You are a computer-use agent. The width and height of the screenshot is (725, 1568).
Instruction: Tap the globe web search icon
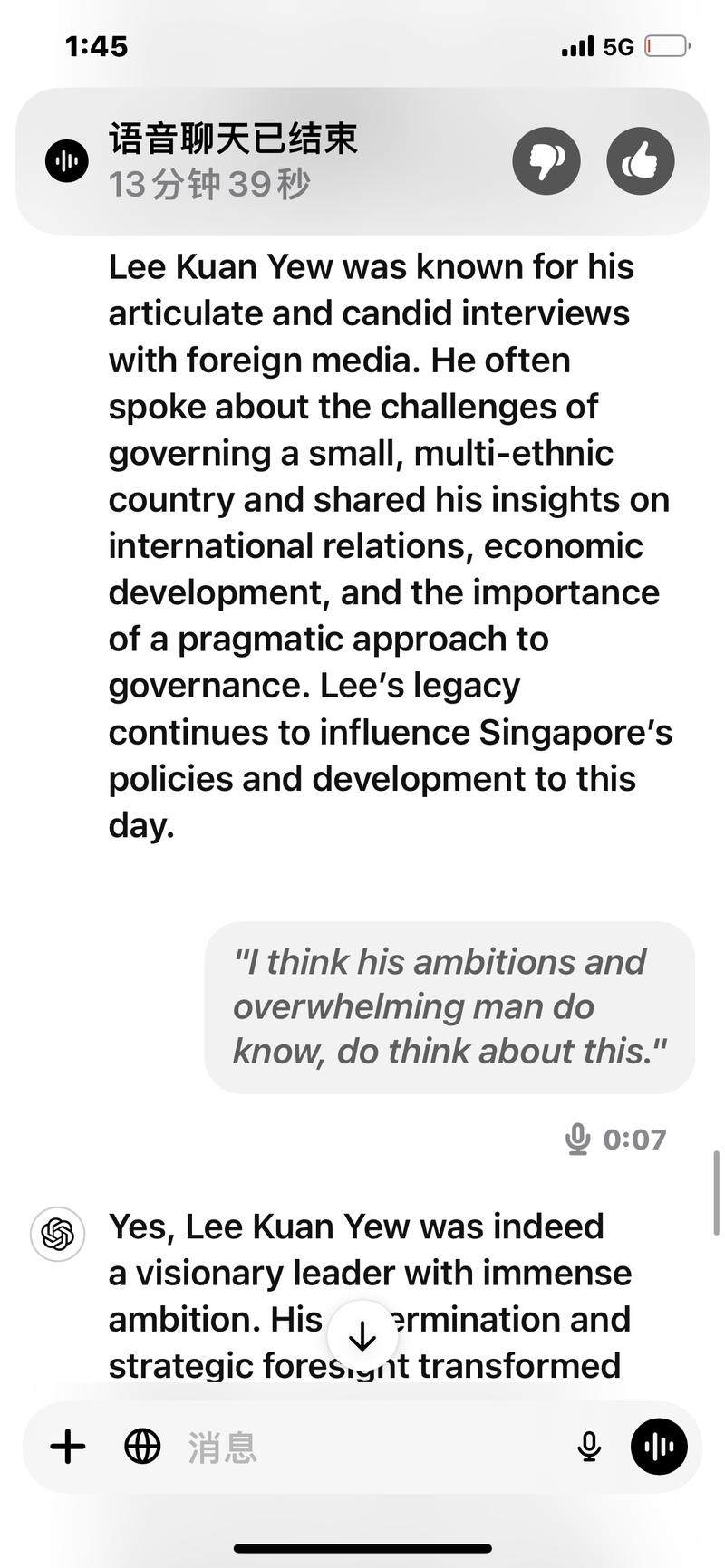142,1446
